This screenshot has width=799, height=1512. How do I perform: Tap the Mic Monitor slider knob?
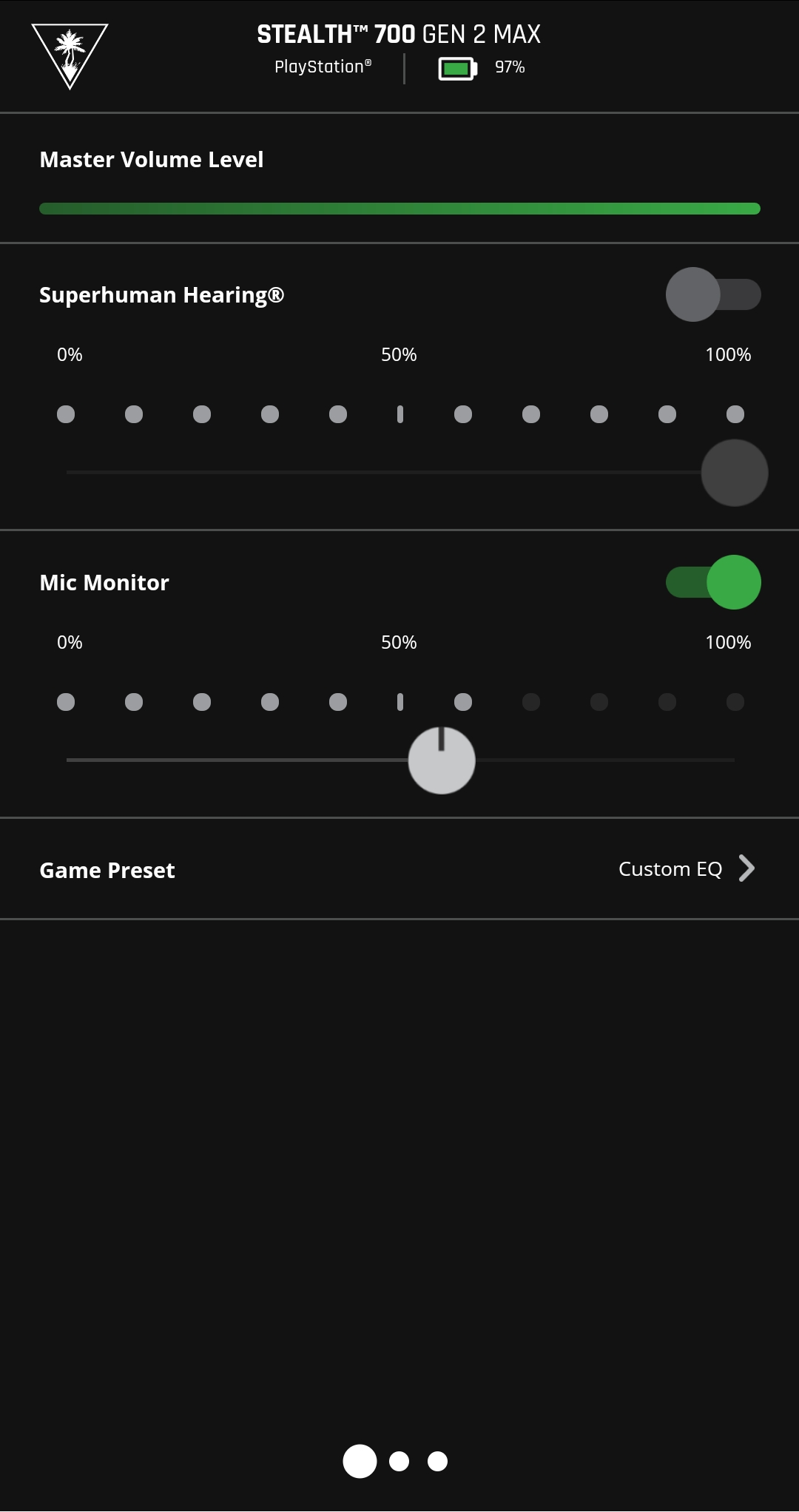point(442,760)
